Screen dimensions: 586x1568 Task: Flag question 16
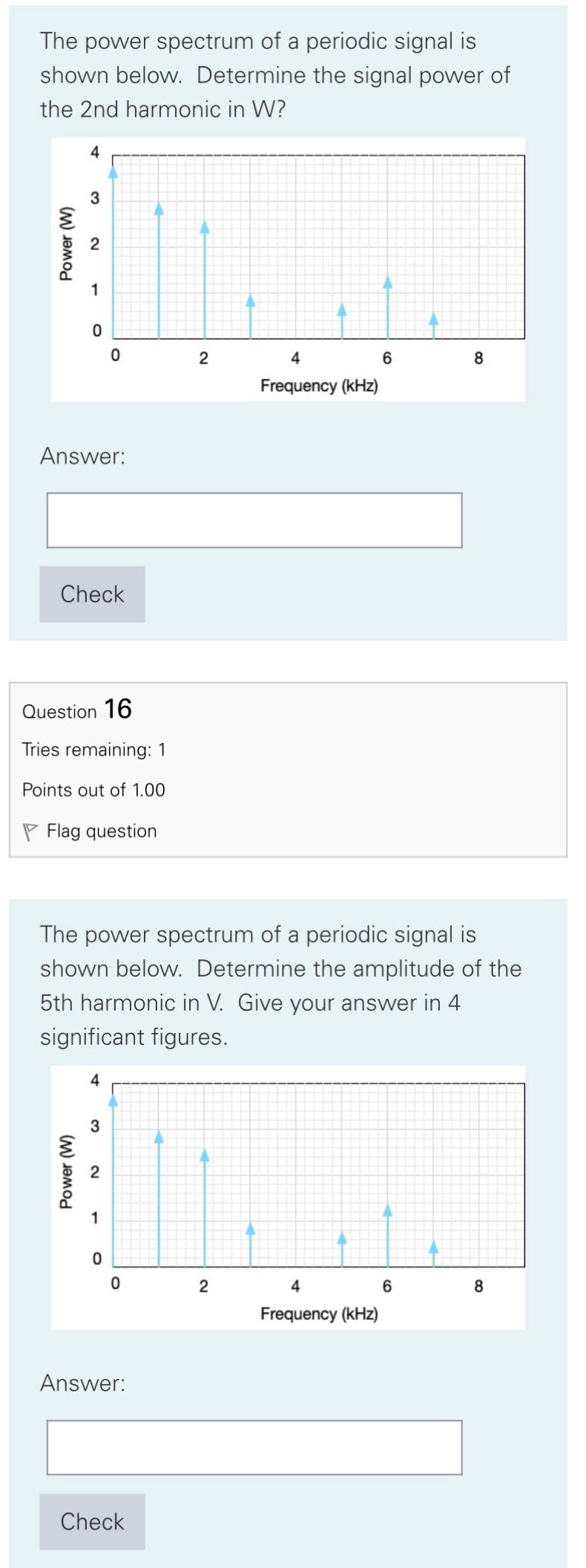[x=90, y=831]
